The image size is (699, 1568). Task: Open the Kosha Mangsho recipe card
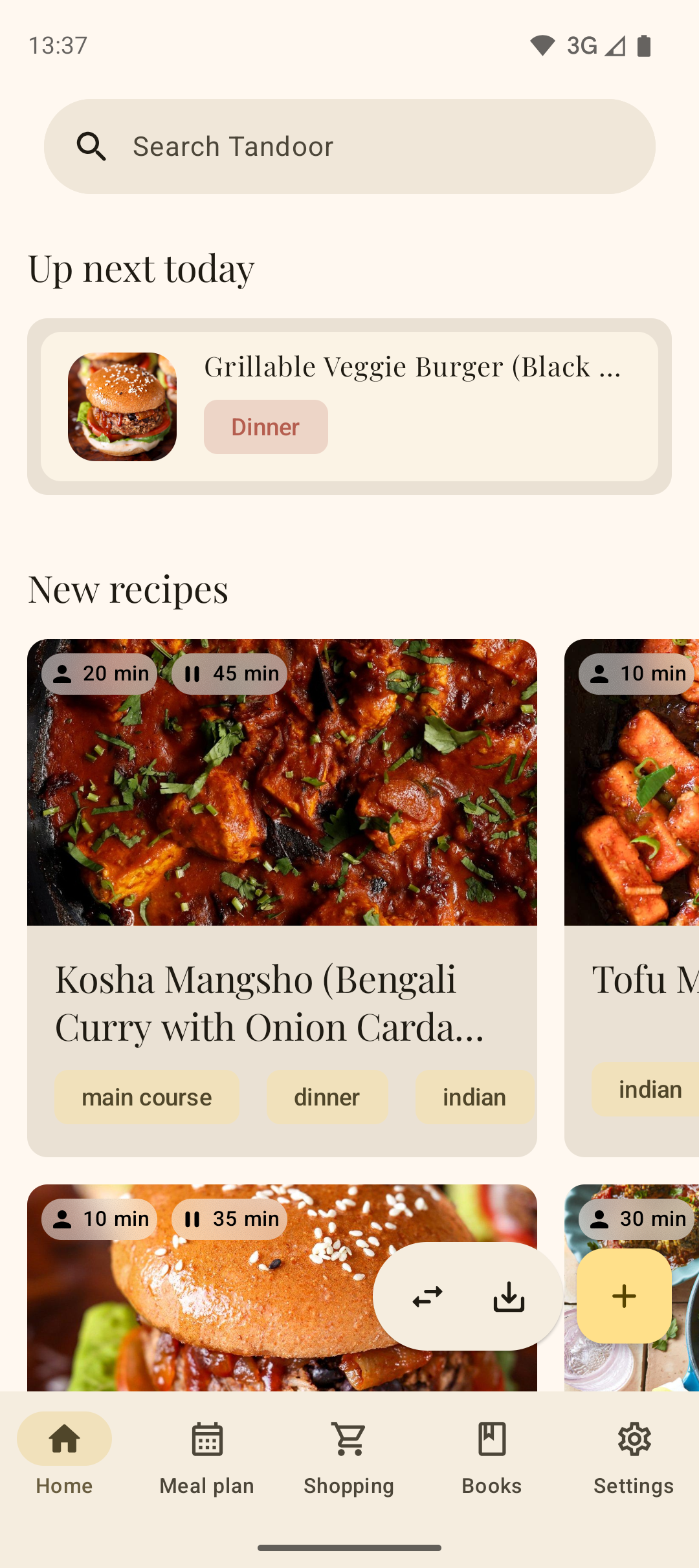pos(282,841)
